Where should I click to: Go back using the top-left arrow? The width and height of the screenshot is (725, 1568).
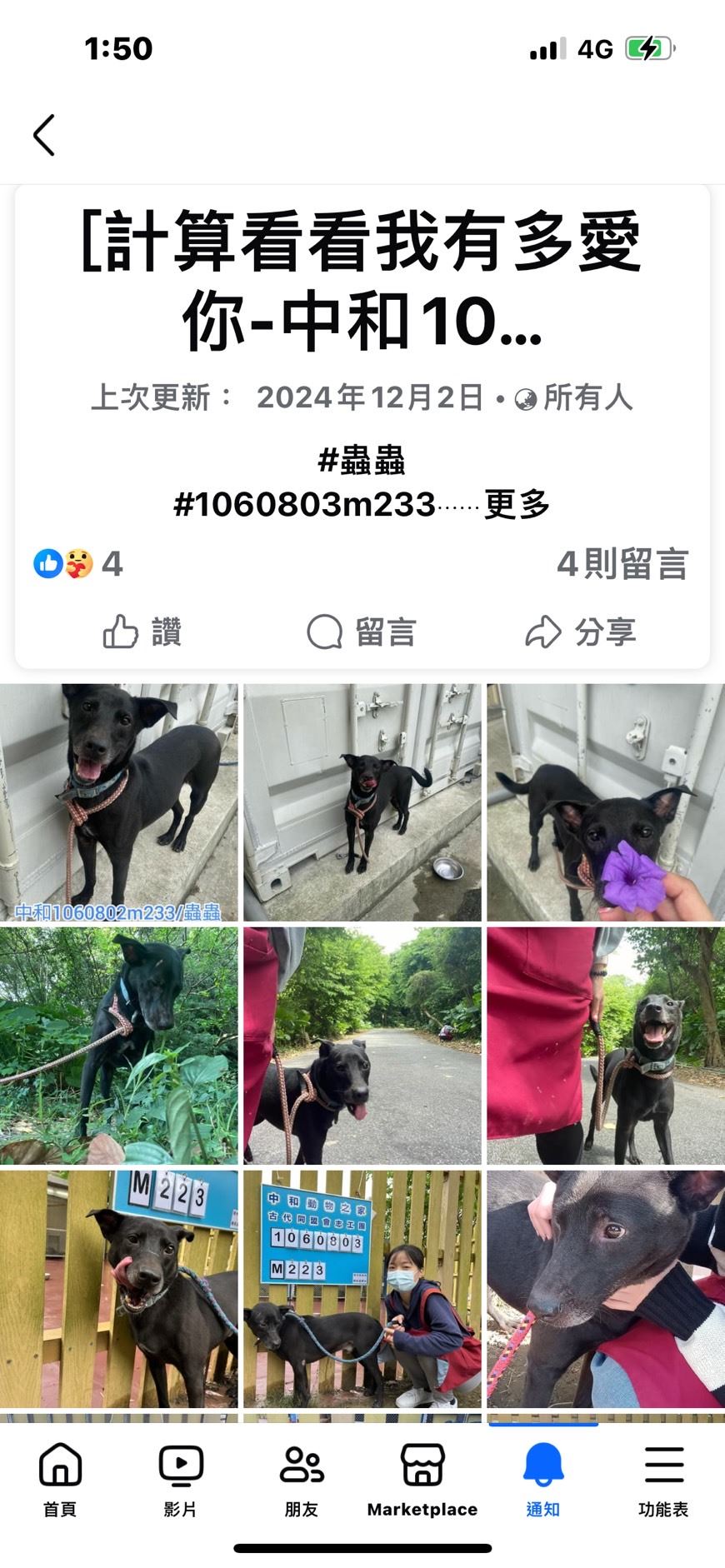point(44,135)
